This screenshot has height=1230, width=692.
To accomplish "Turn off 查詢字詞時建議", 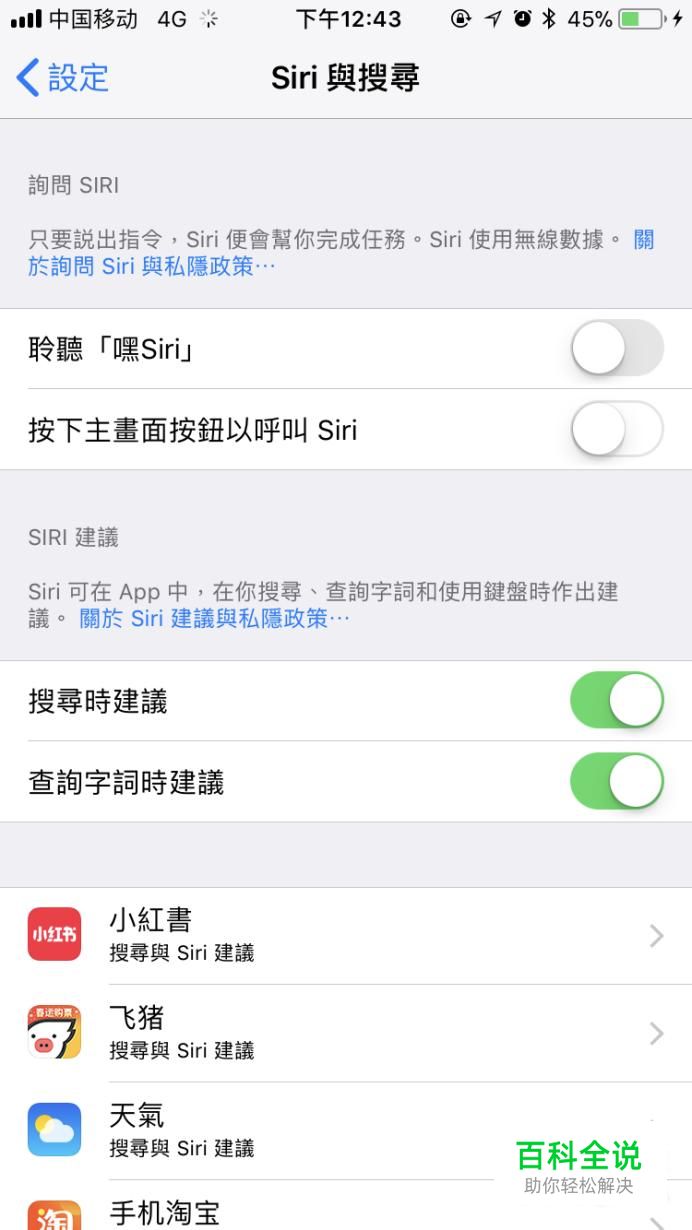I will (617, 782).
